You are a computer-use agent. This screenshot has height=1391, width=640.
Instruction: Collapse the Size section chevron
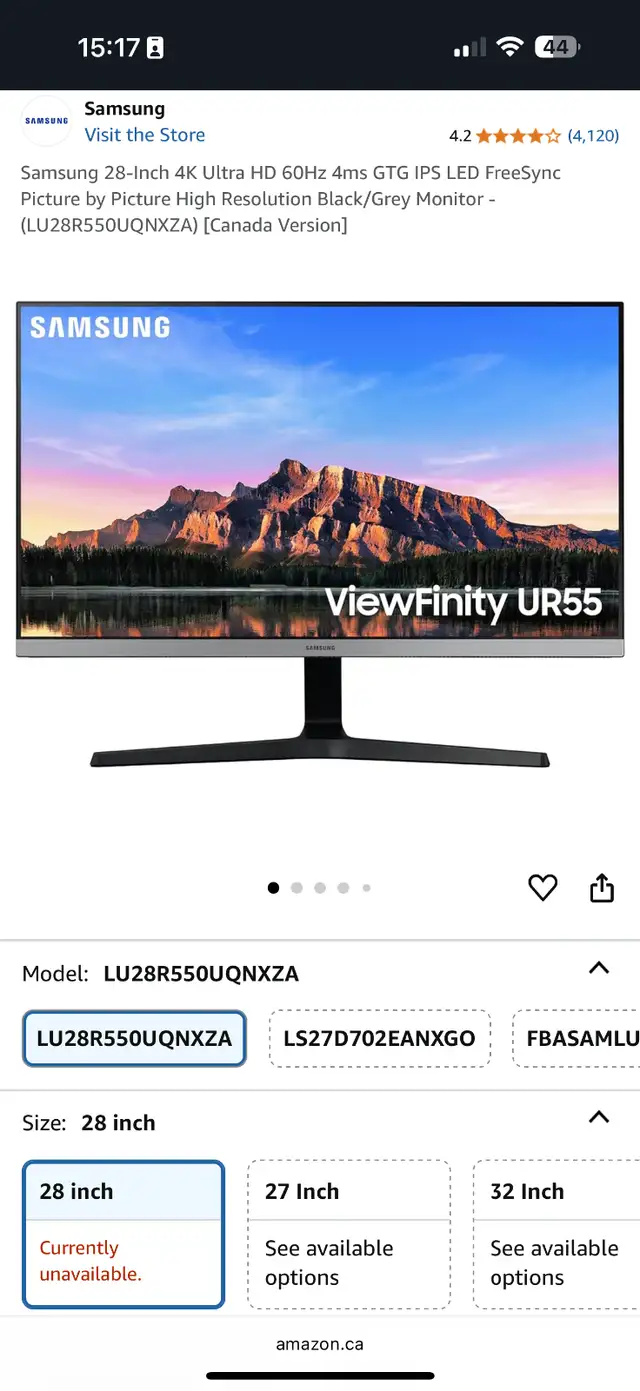[599, 1117]
